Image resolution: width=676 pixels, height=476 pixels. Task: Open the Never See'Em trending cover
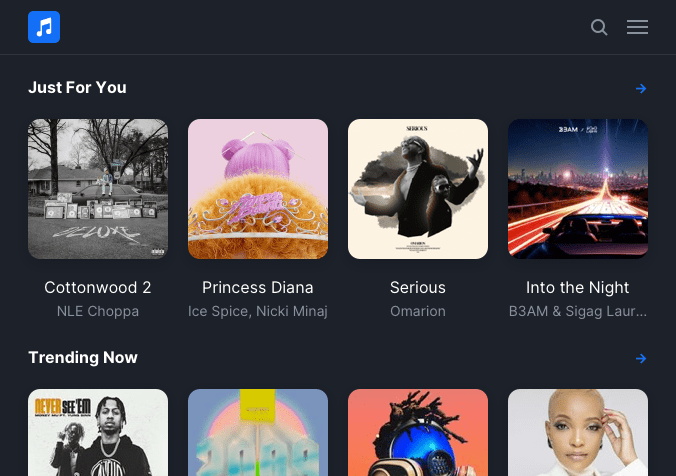pyautogui.click(x=98, y=432)
